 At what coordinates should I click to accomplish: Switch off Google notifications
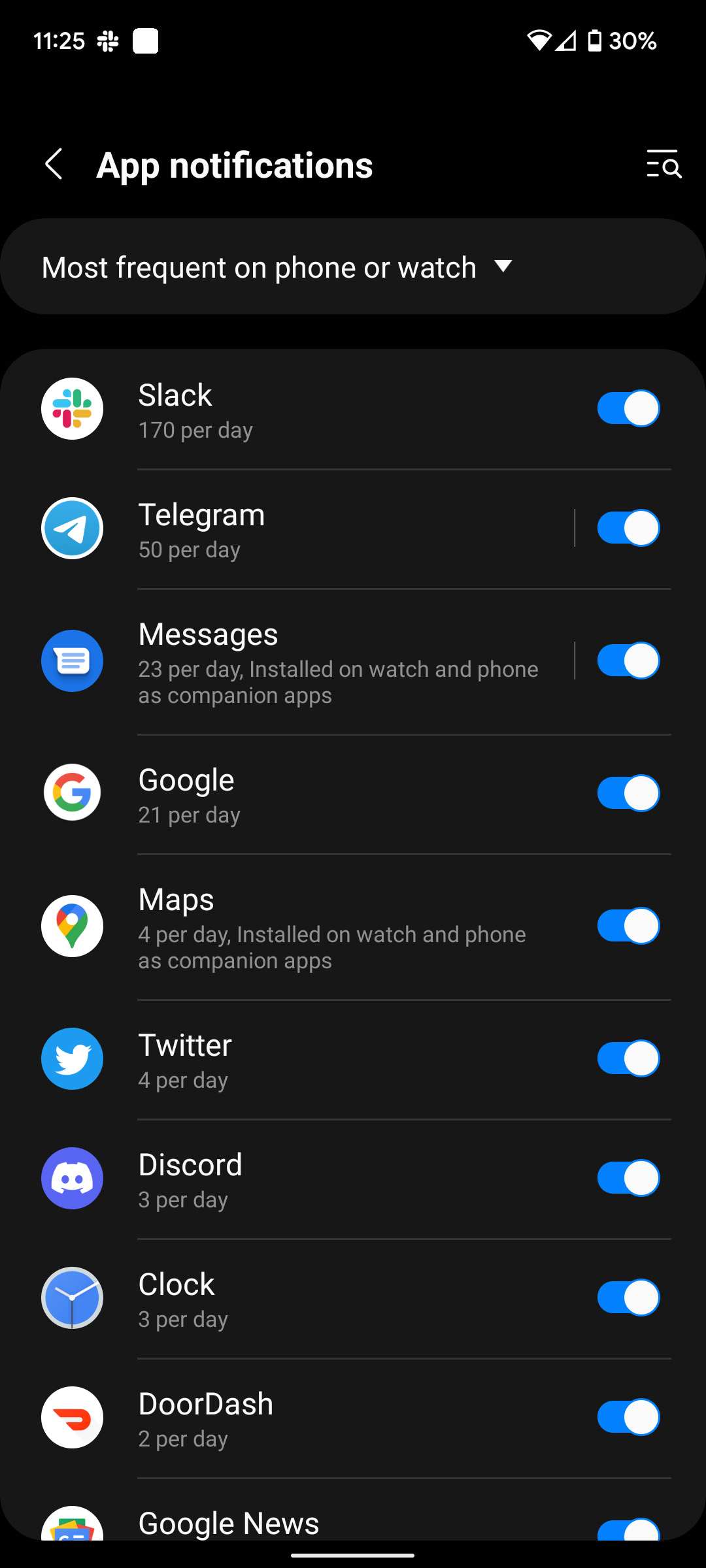pos(628,793)
